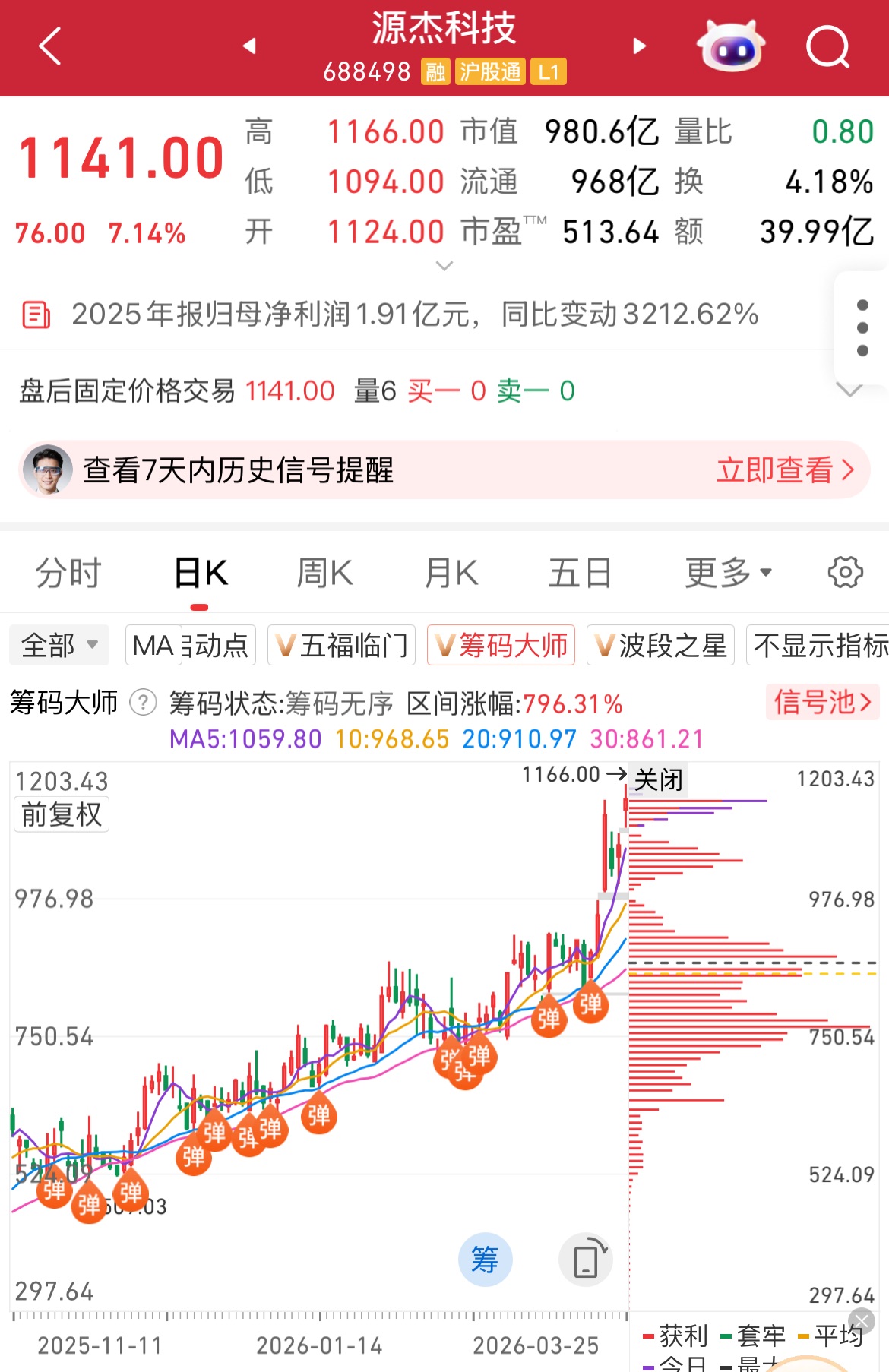Image resolution: width=889 pixels, height=1372 pixels.
Task: Tap 关闭 to hide chip distribution
Action: pyautogui.click(x=658, y=779)
